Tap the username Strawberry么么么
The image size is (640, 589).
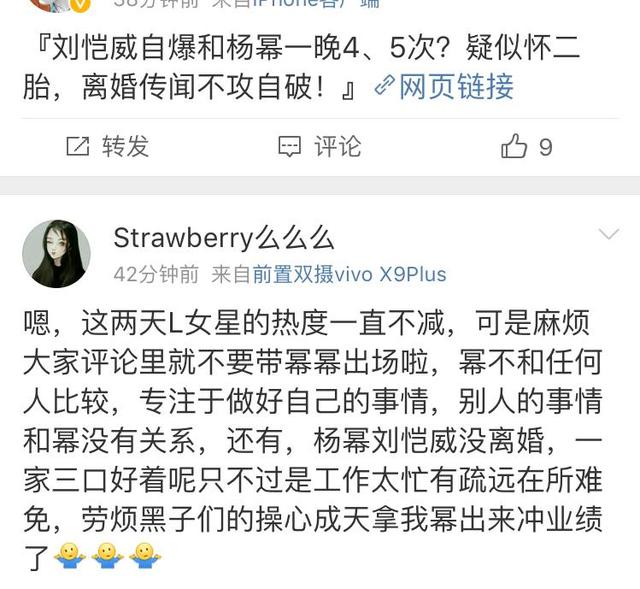[x=222, y=237]
